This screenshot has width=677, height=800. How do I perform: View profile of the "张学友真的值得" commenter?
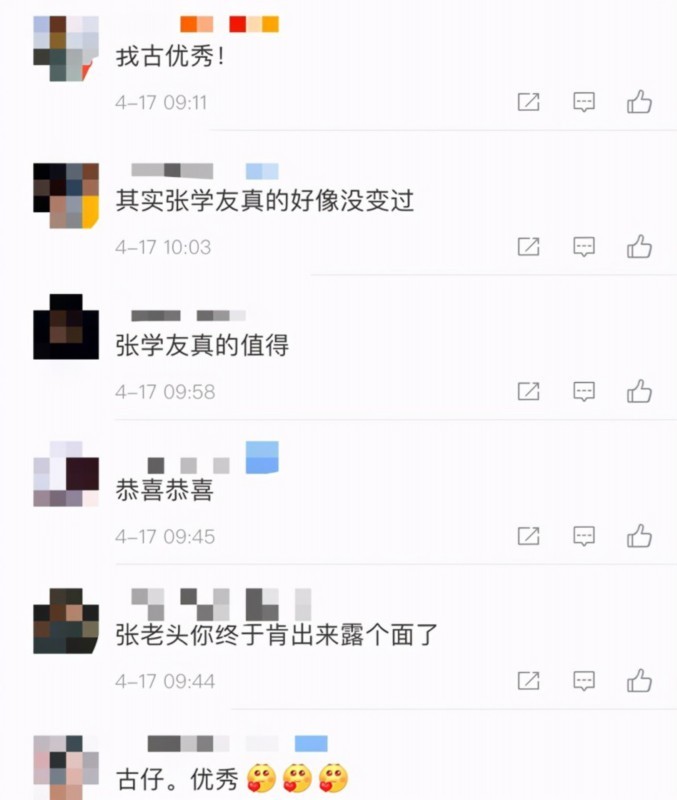tap(66, 329)
